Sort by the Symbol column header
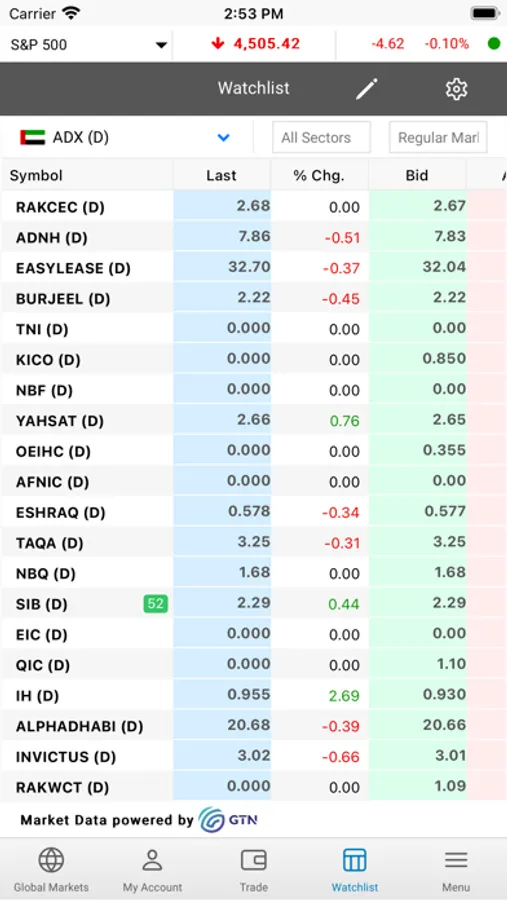This screenshot has height=900, width=507. pos(86,176)
